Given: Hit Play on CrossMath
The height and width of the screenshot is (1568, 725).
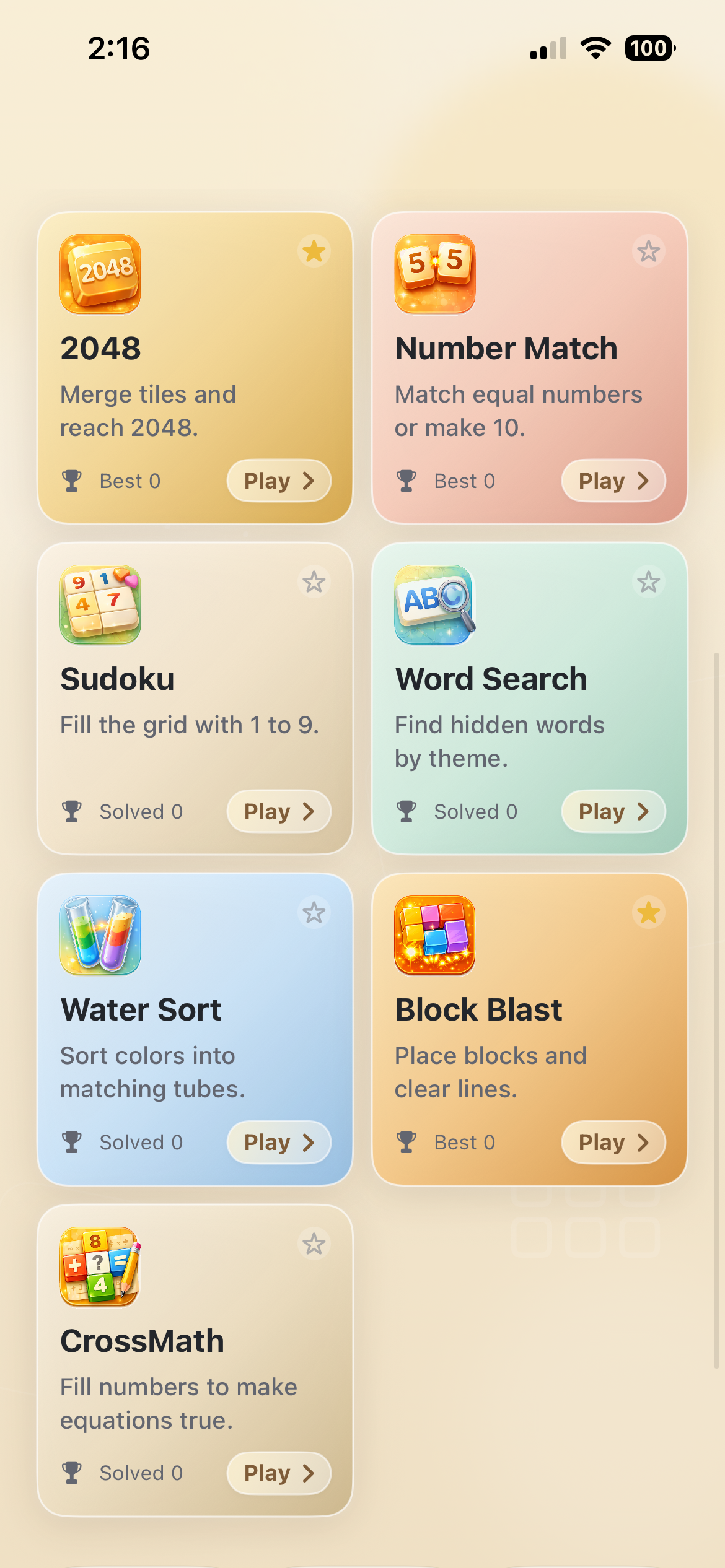Looking at the screenshot, I should pyautogui.click(x=279, y=1473).
